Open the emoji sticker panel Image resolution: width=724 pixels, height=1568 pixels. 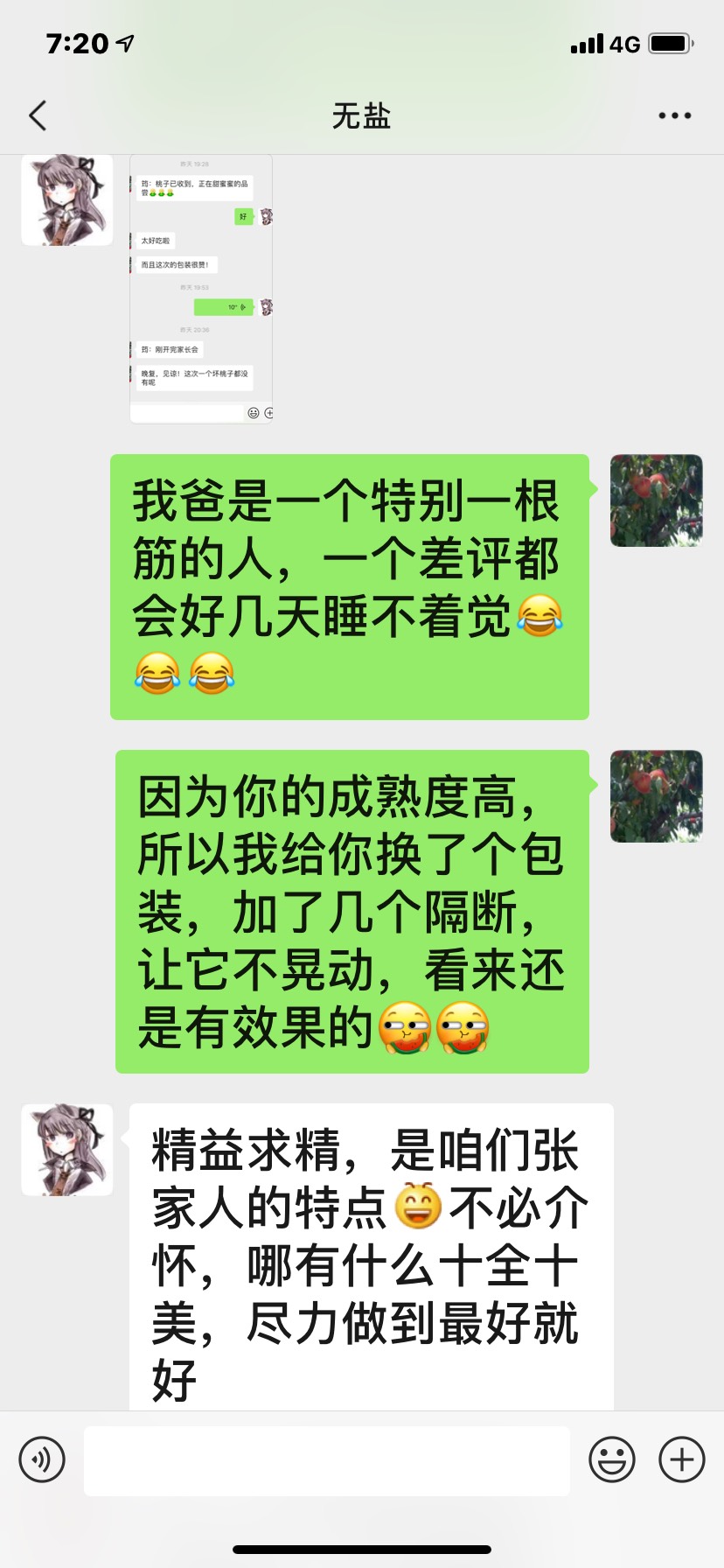612,1459
